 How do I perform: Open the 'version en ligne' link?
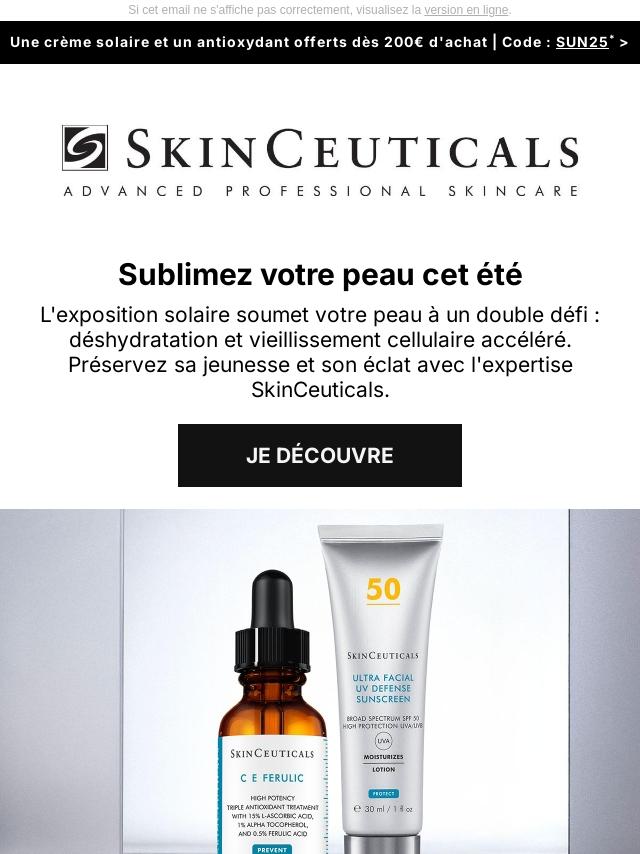(466, 10)
